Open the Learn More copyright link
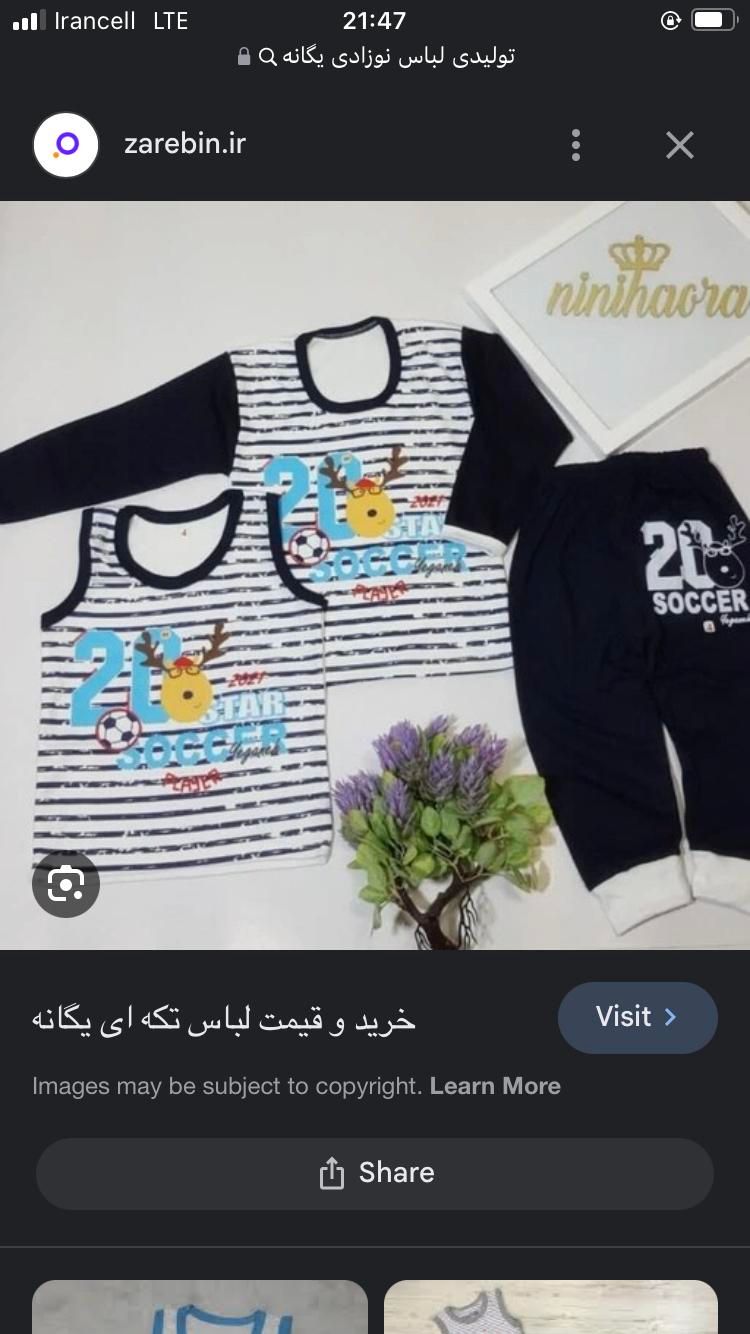This screenshot has width=750, height=1334. [495, 1086]
